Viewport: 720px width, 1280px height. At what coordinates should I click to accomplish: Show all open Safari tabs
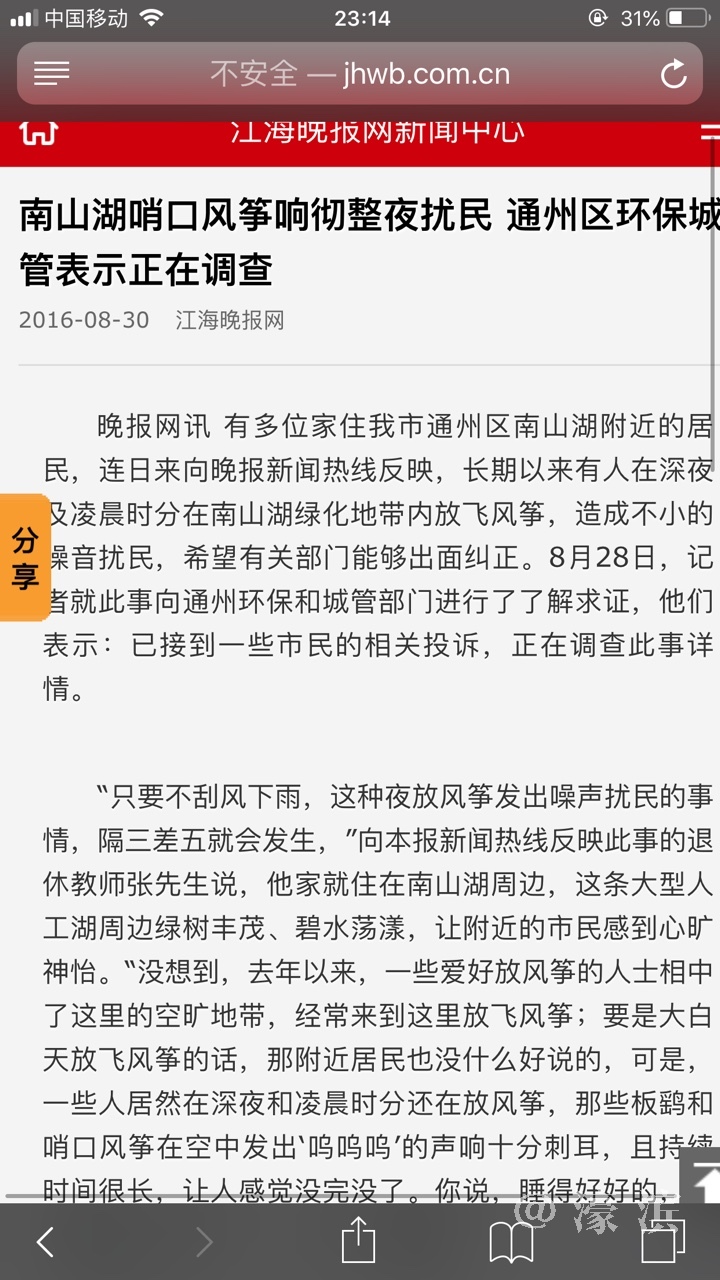tap(662, 1242)
